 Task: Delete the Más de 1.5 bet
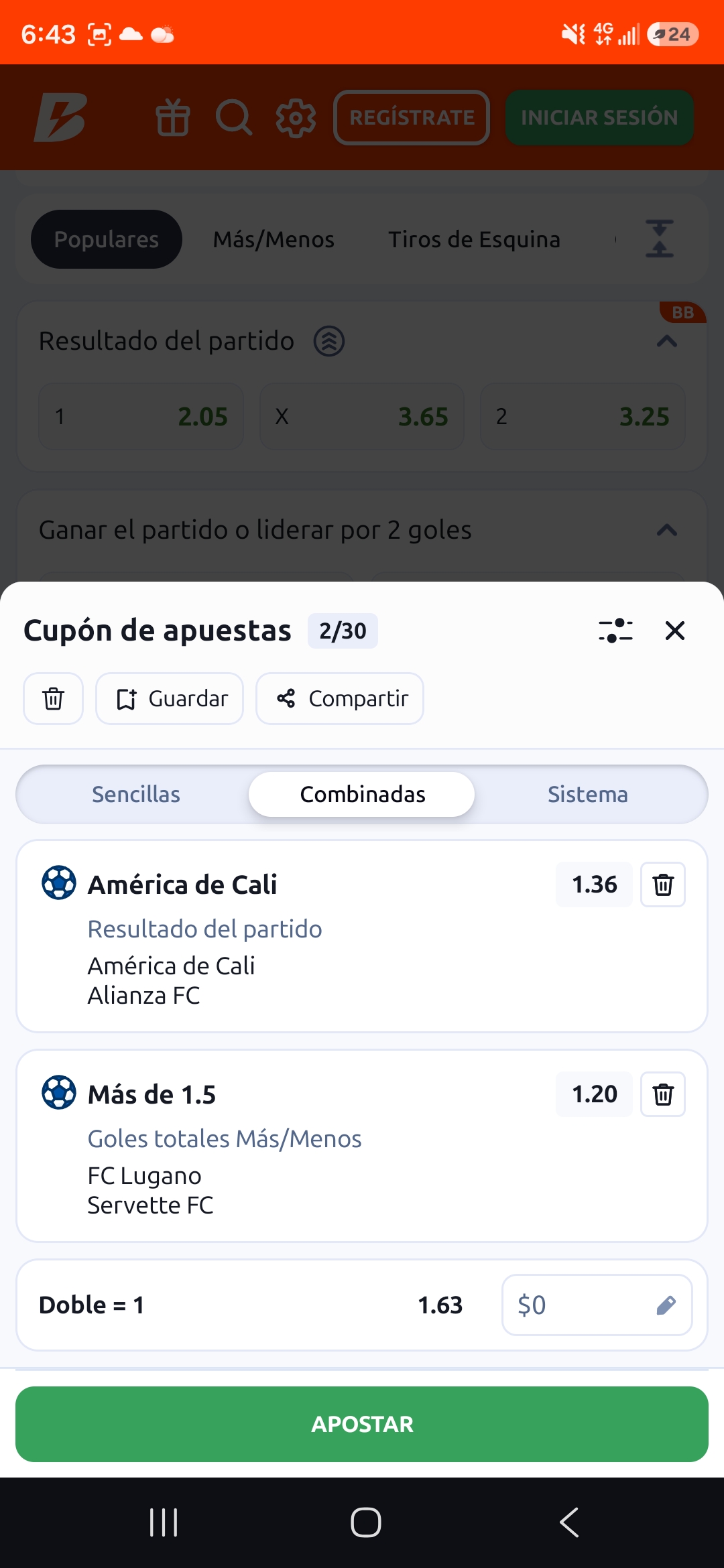[663, 1094]
